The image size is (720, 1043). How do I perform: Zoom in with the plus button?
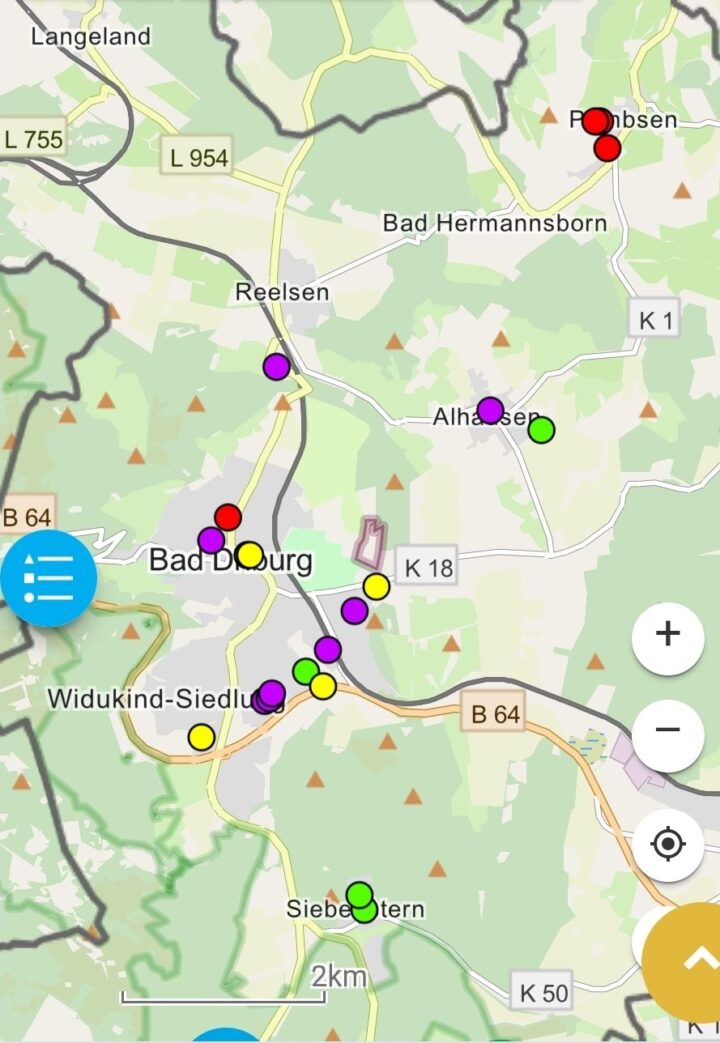[x=667, y=634]
